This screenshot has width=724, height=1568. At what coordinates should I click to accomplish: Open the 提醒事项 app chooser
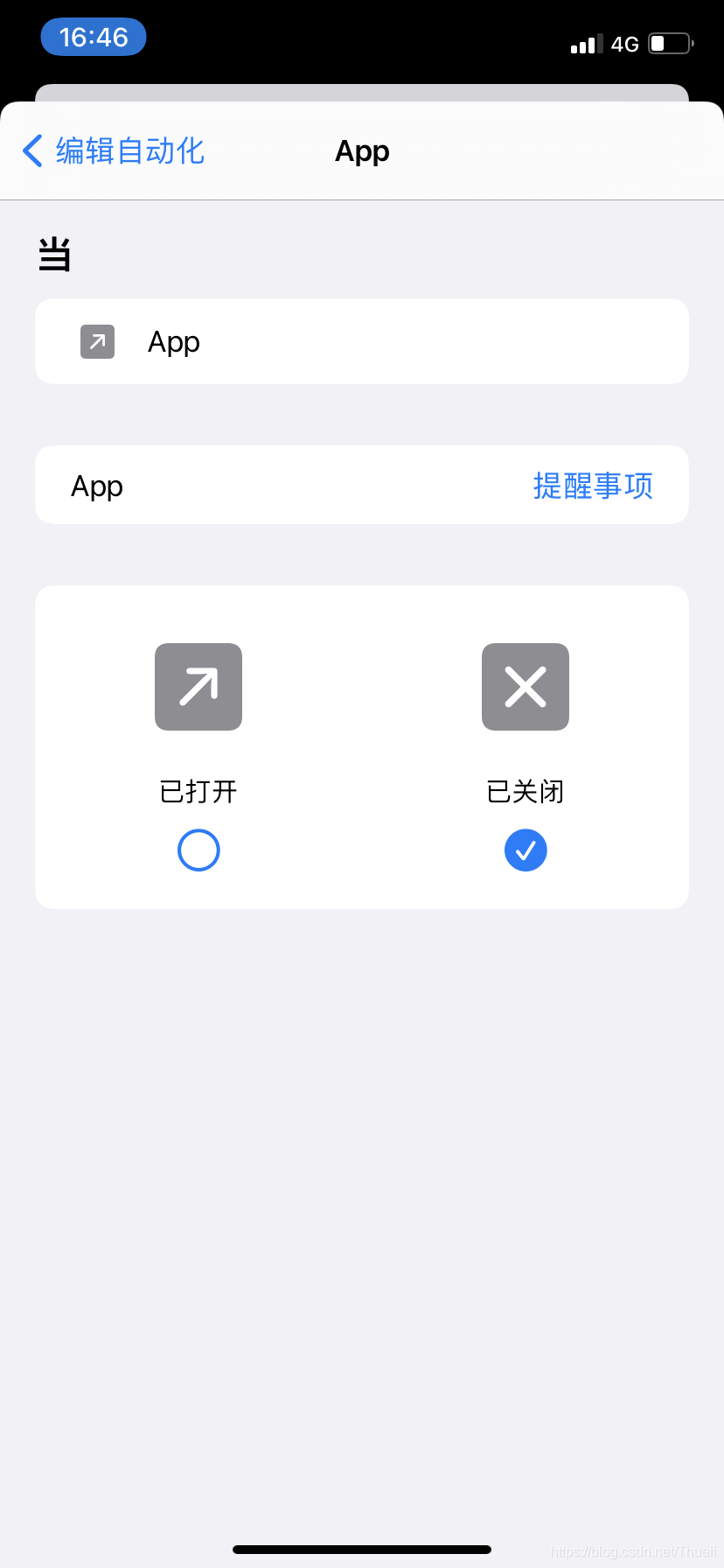click(x=592, y=486)
